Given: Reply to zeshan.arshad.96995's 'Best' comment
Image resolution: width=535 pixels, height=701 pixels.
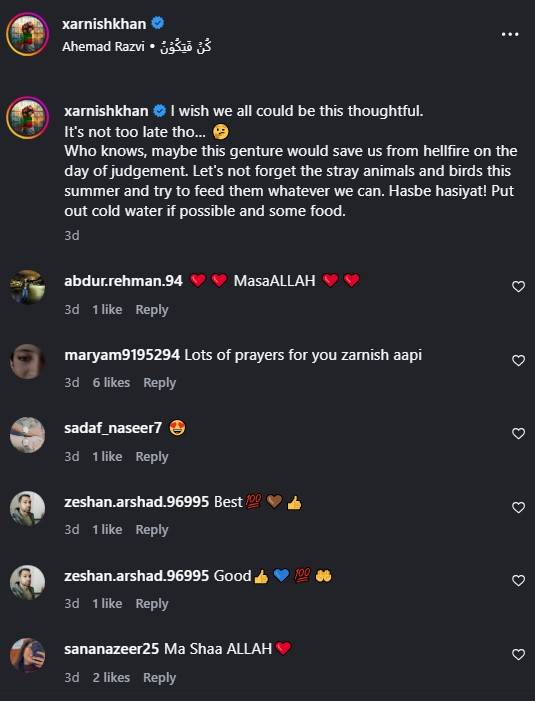Looking at the screenshot, I should 152,529.
